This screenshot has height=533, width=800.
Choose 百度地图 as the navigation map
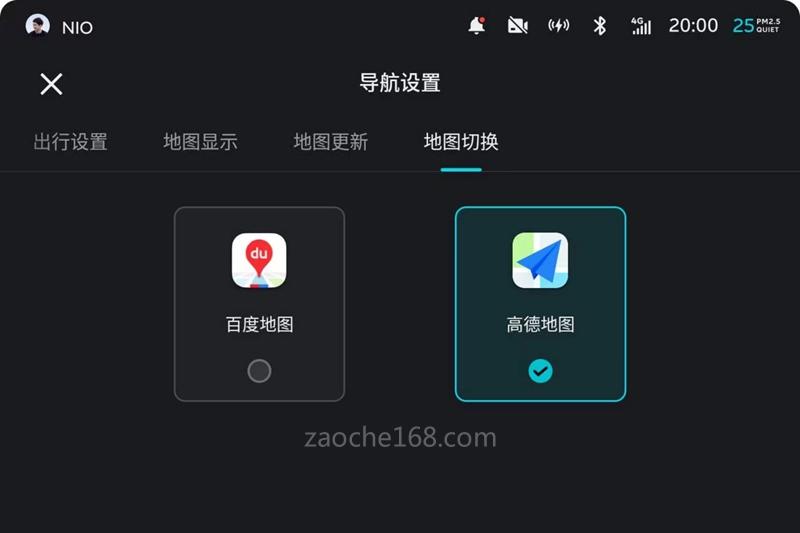click(x=259, y=304)
